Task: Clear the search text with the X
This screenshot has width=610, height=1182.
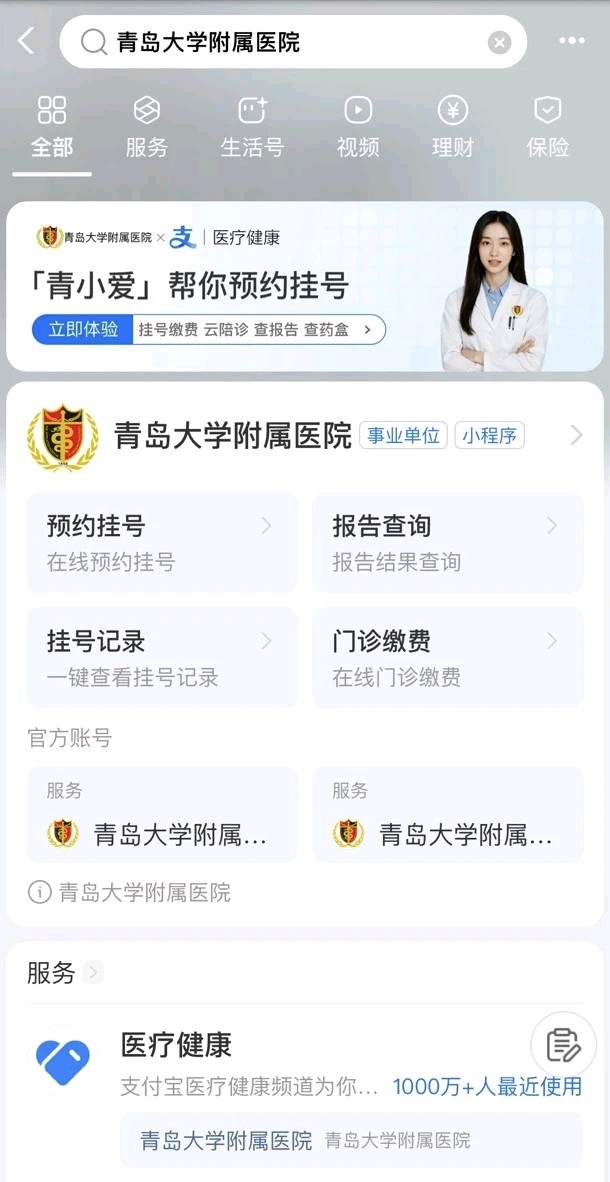Action: click(499, 42)
